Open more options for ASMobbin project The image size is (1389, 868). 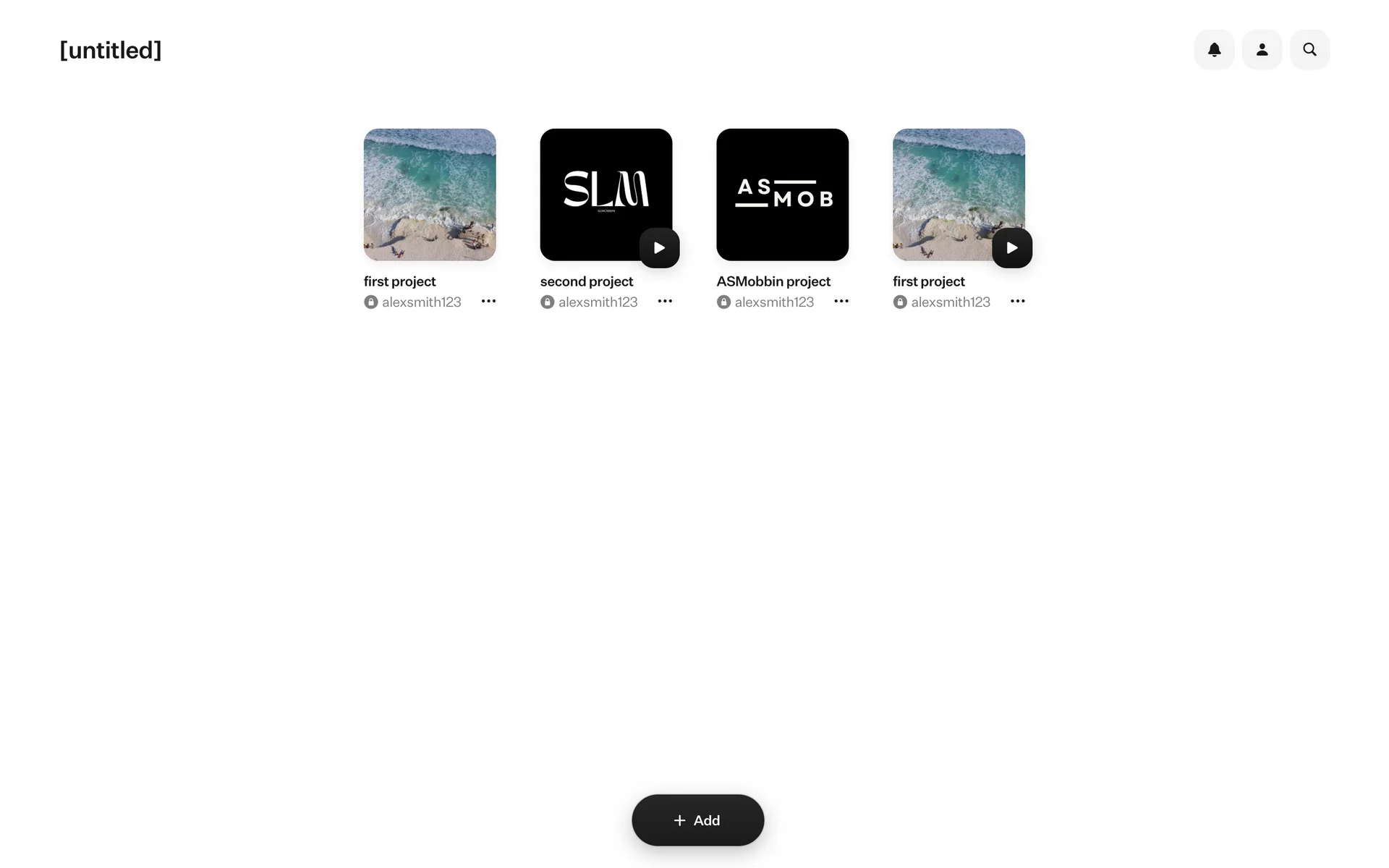(x=841, y=302)
